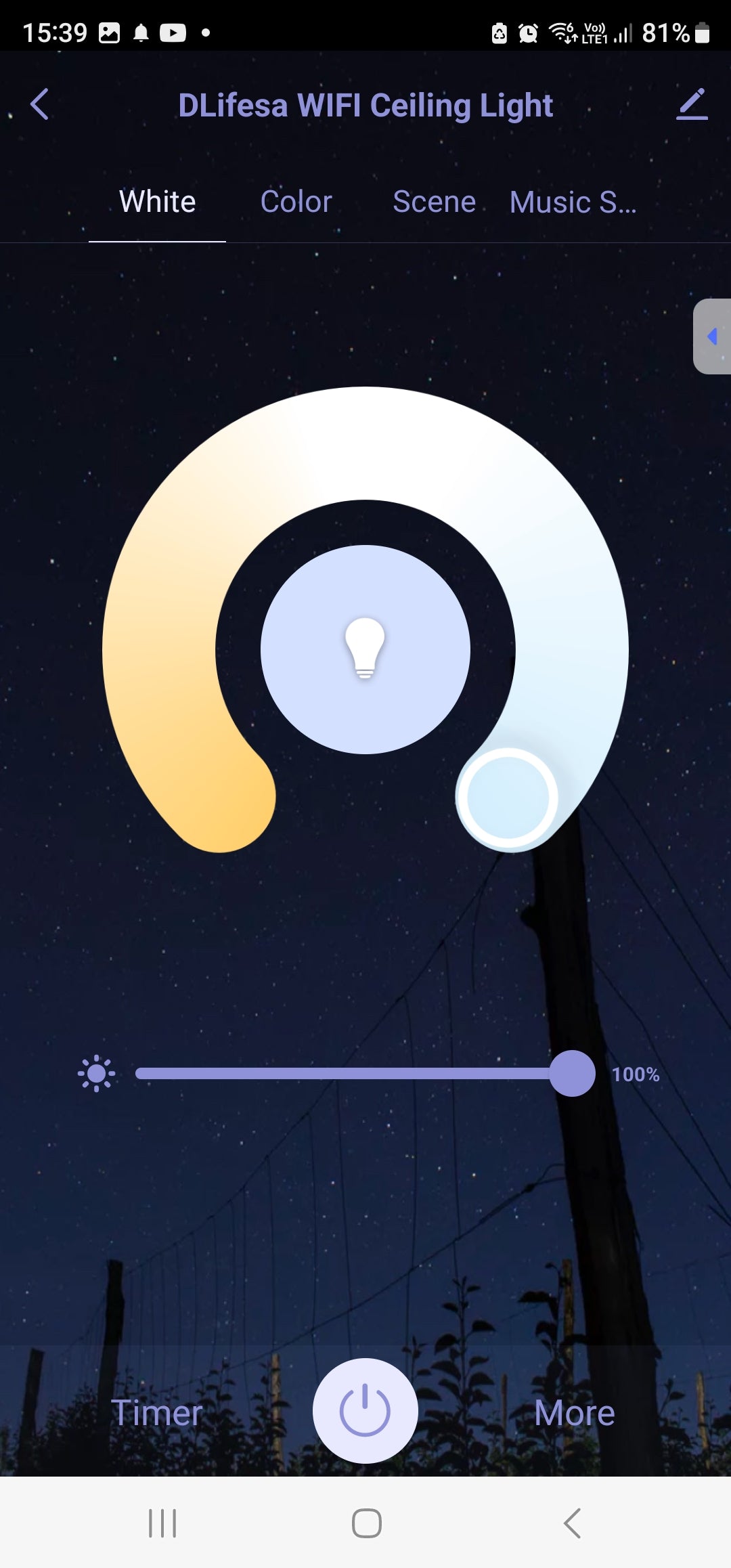Viewport: 731px width, 1568px height.
Task: Switch to the Music tab
Action: tap(573, 202)
